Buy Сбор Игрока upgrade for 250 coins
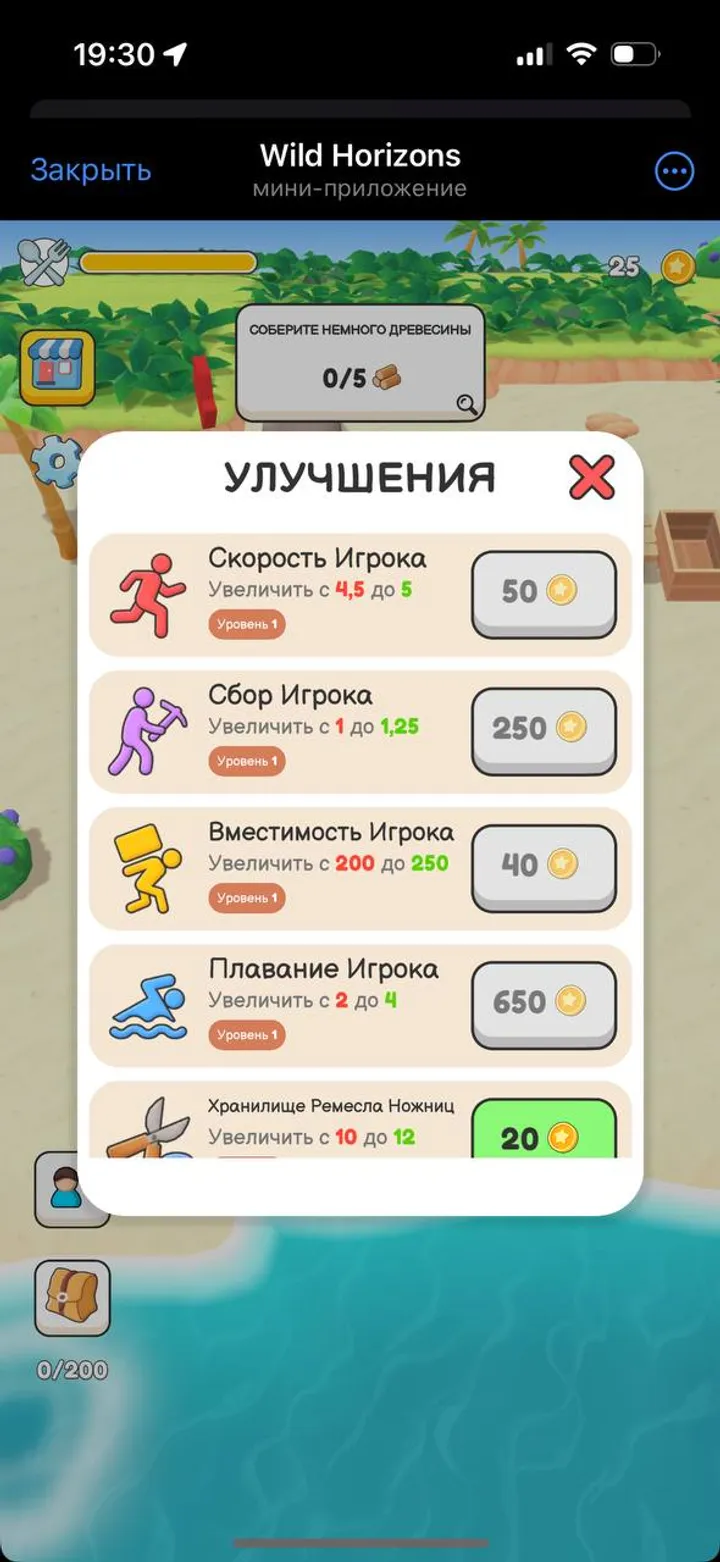The height and width of the screenshot is (1562, 720). pyautogui.click(x=543, y=729)
